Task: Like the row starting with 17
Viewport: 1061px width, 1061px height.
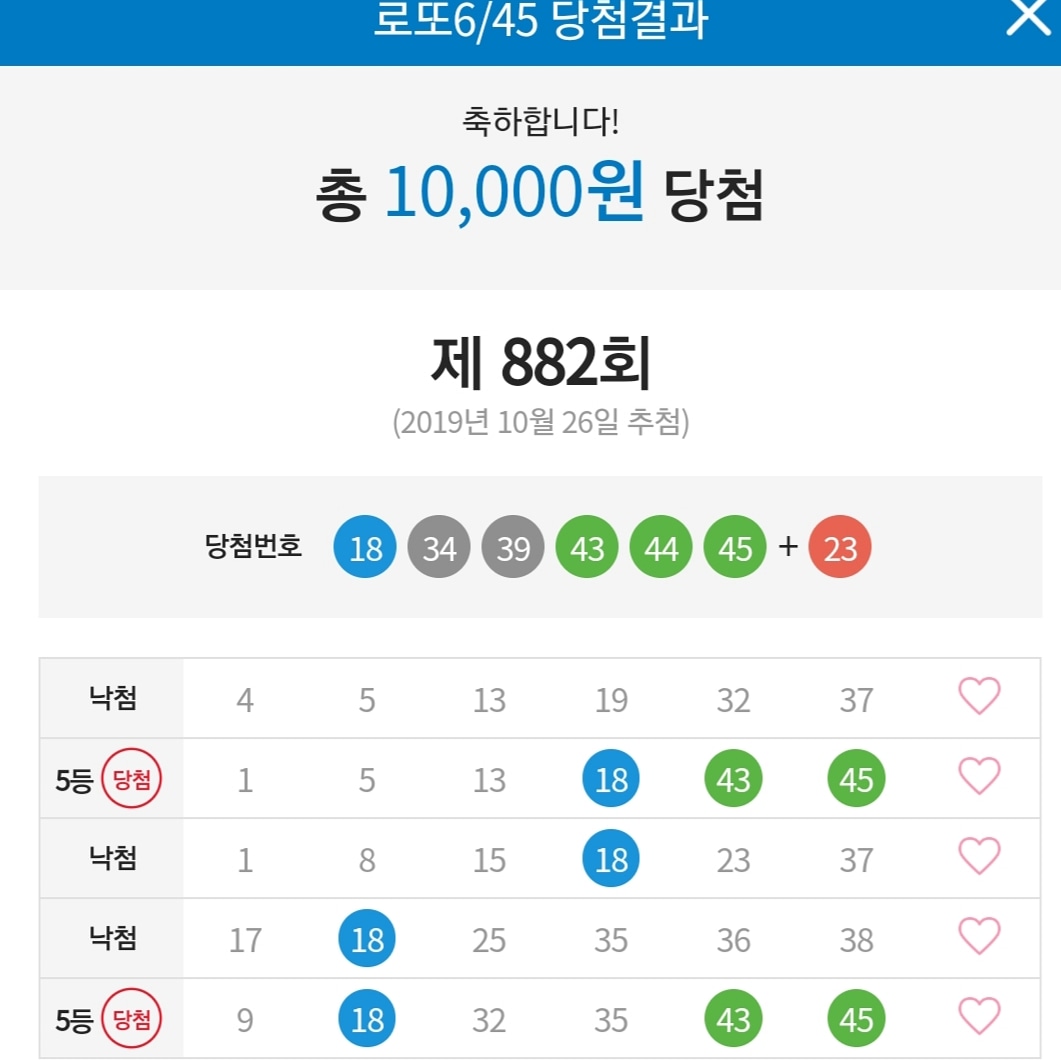Action: 979,937
